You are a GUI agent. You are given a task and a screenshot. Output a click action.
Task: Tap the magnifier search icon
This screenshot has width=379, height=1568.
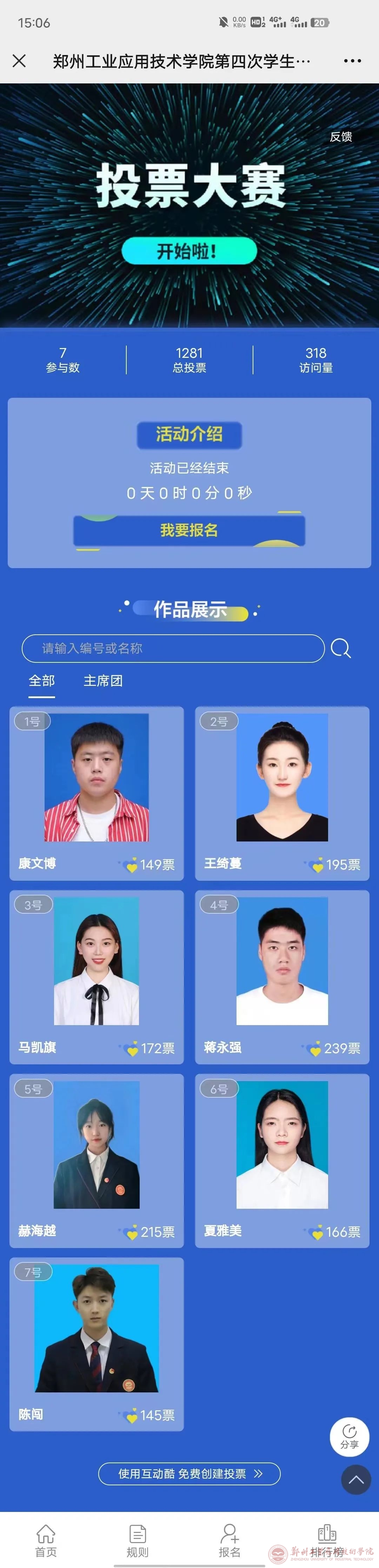pyautogui.click(x=341, y=648)
